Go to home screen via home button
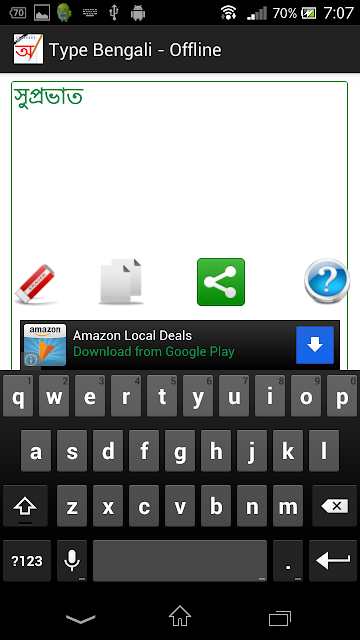The width and height of the screenshot is (360, 640). coord(180,616)
